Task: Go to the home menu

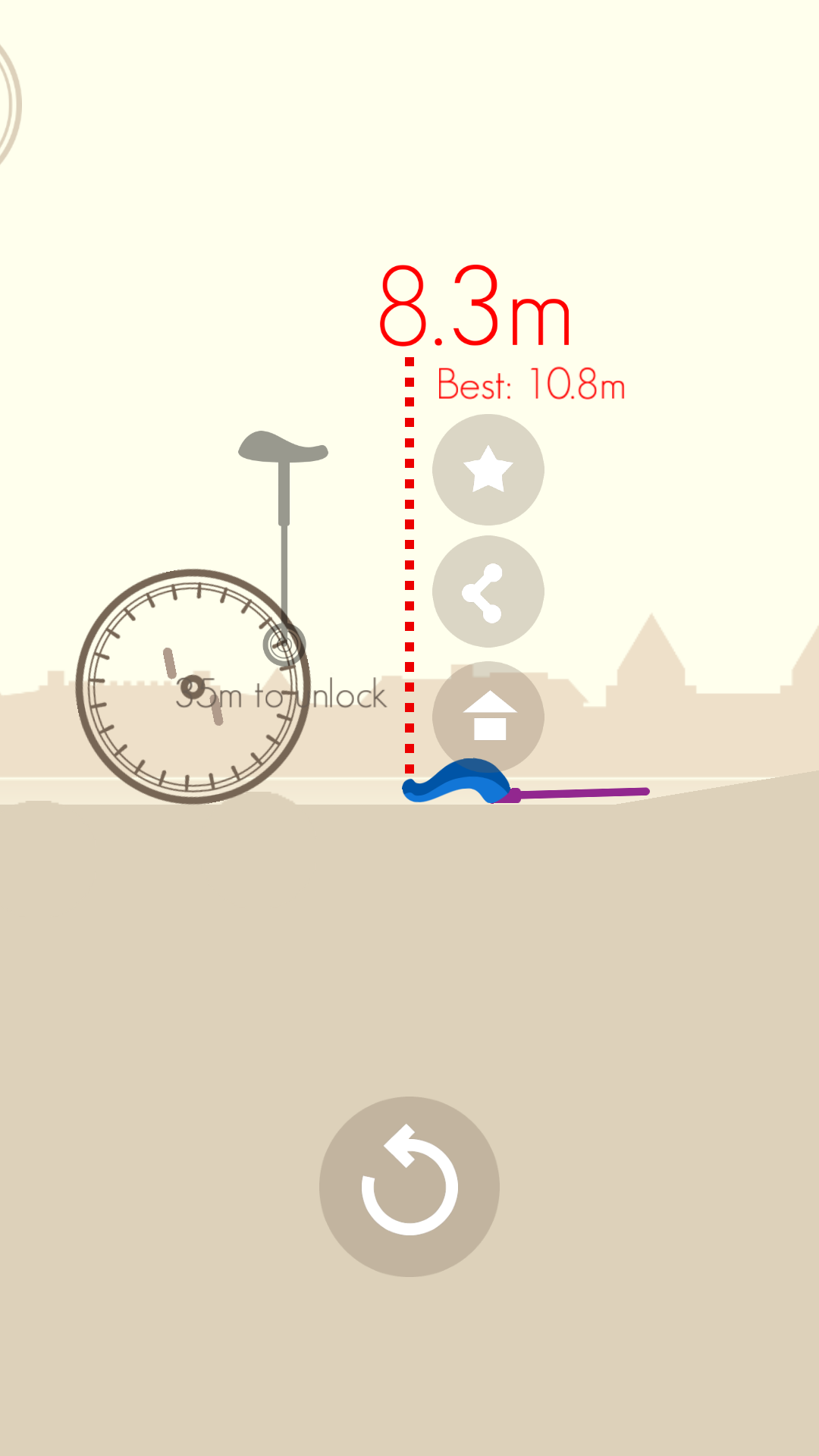Action: tap(488, 717)
